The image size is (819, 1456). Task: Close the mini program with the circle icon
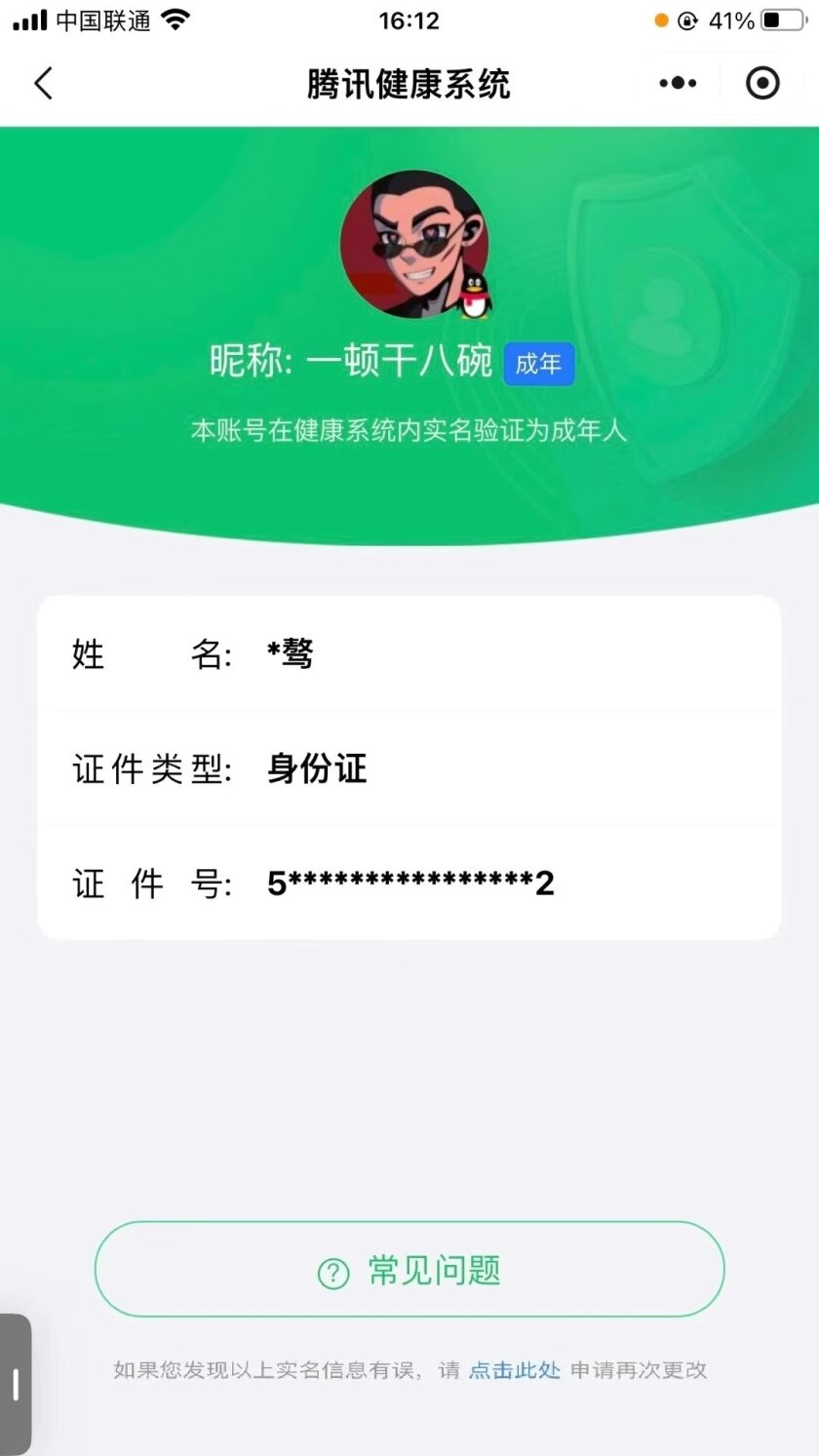click(x=762, y=84)
